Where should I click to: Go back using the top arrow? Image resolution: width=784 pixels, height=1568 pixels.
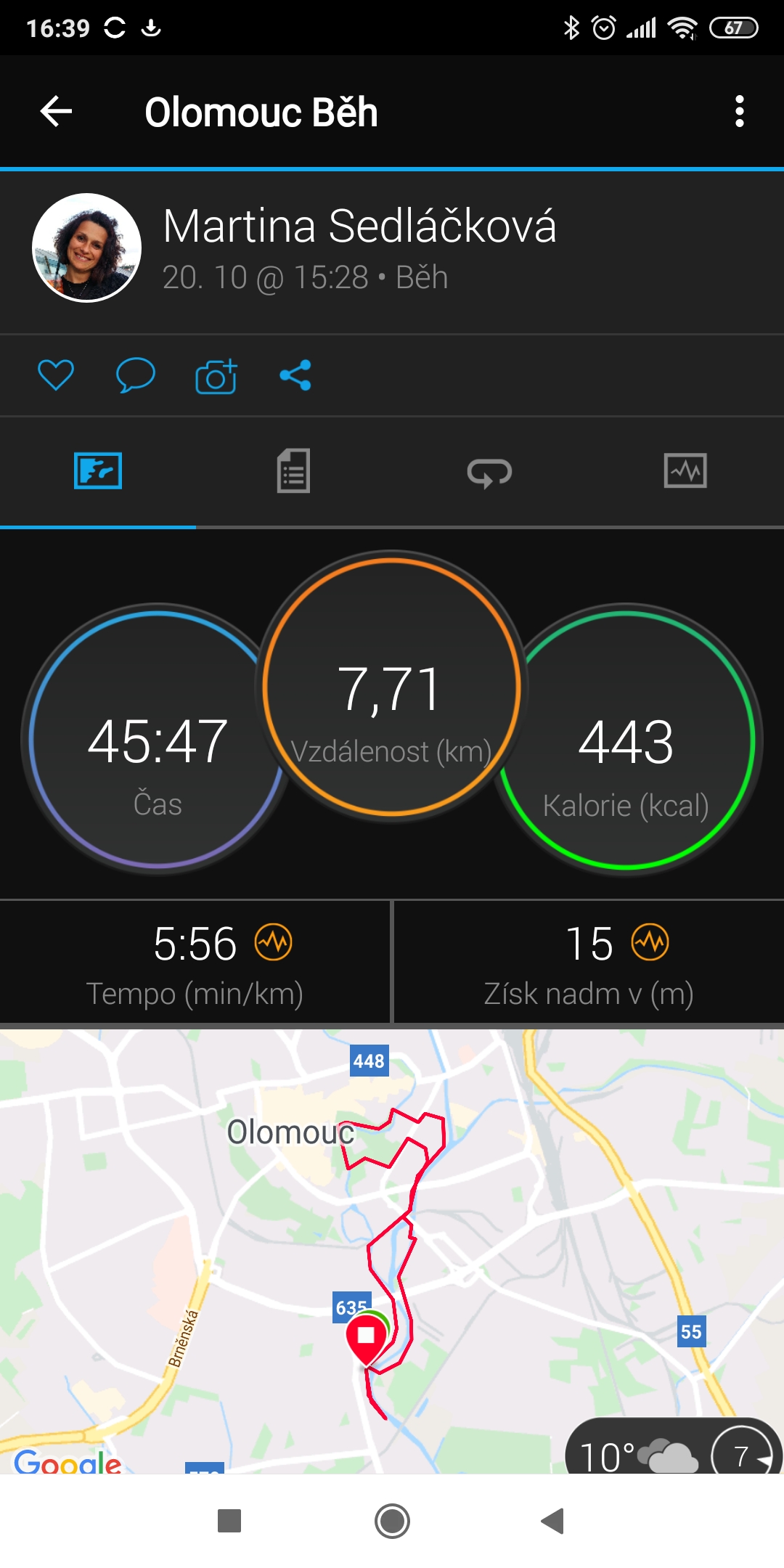56,112
